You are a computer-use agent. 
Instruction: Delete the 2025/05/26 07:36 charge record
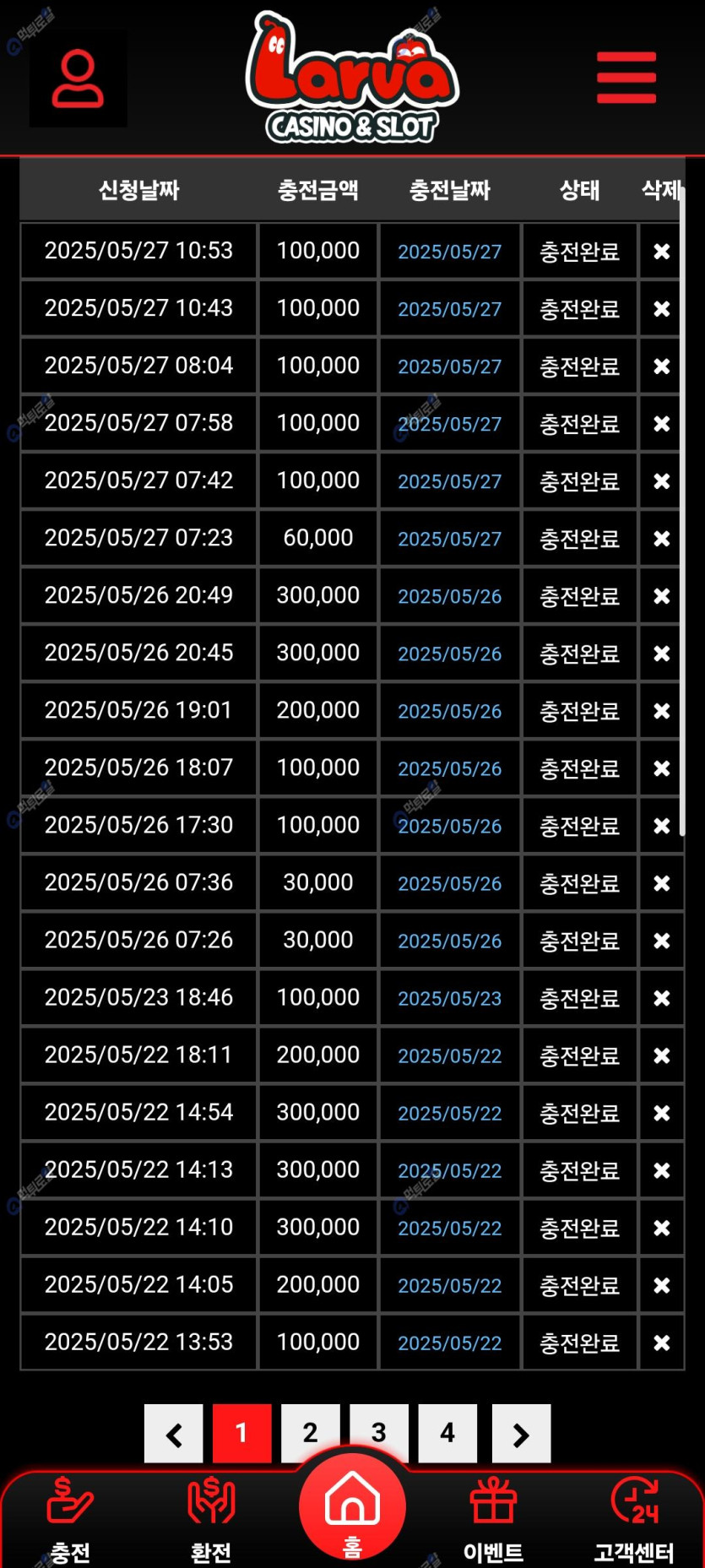pyautogui.click(x=662, y=883)
